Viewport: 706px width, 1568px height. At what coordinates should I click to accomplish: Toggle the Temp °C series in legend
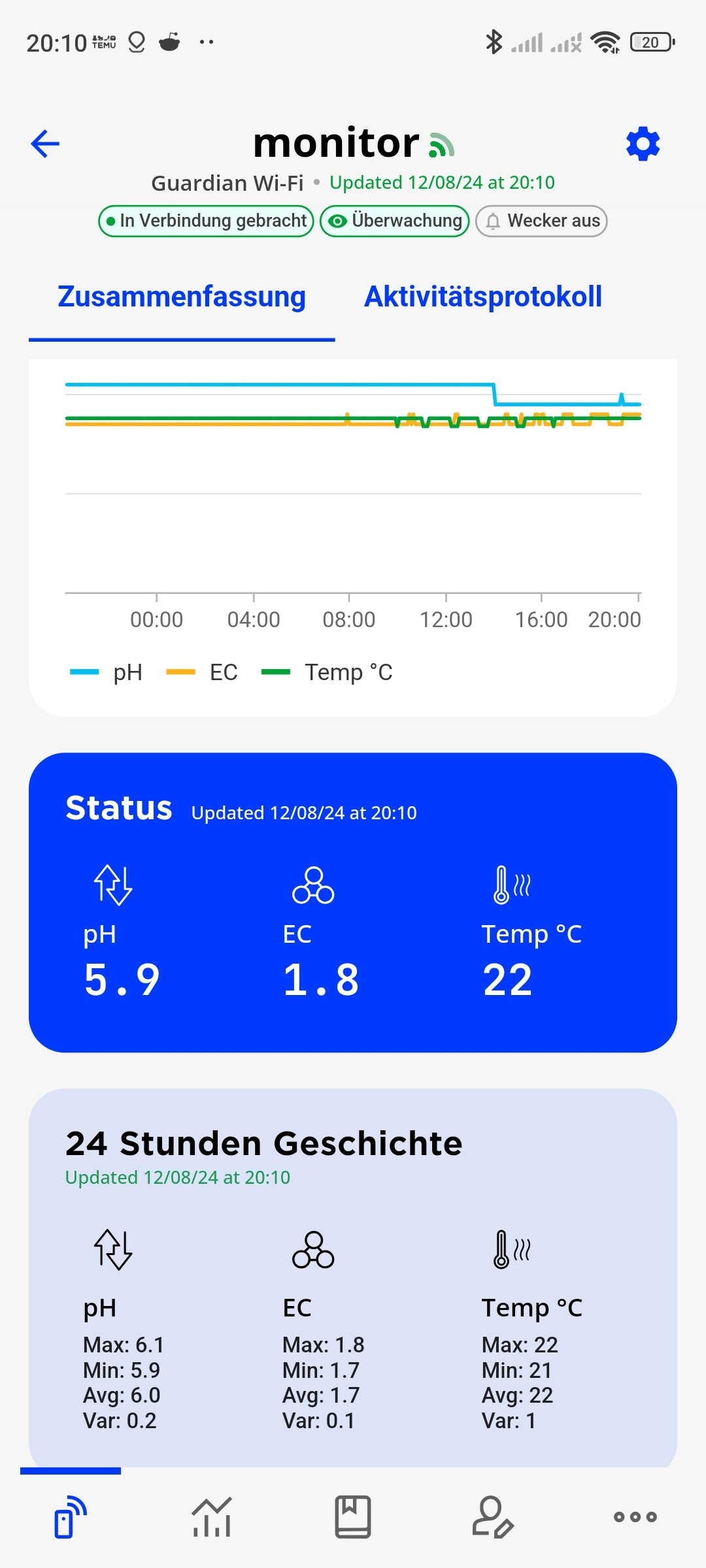pos(327,672)
